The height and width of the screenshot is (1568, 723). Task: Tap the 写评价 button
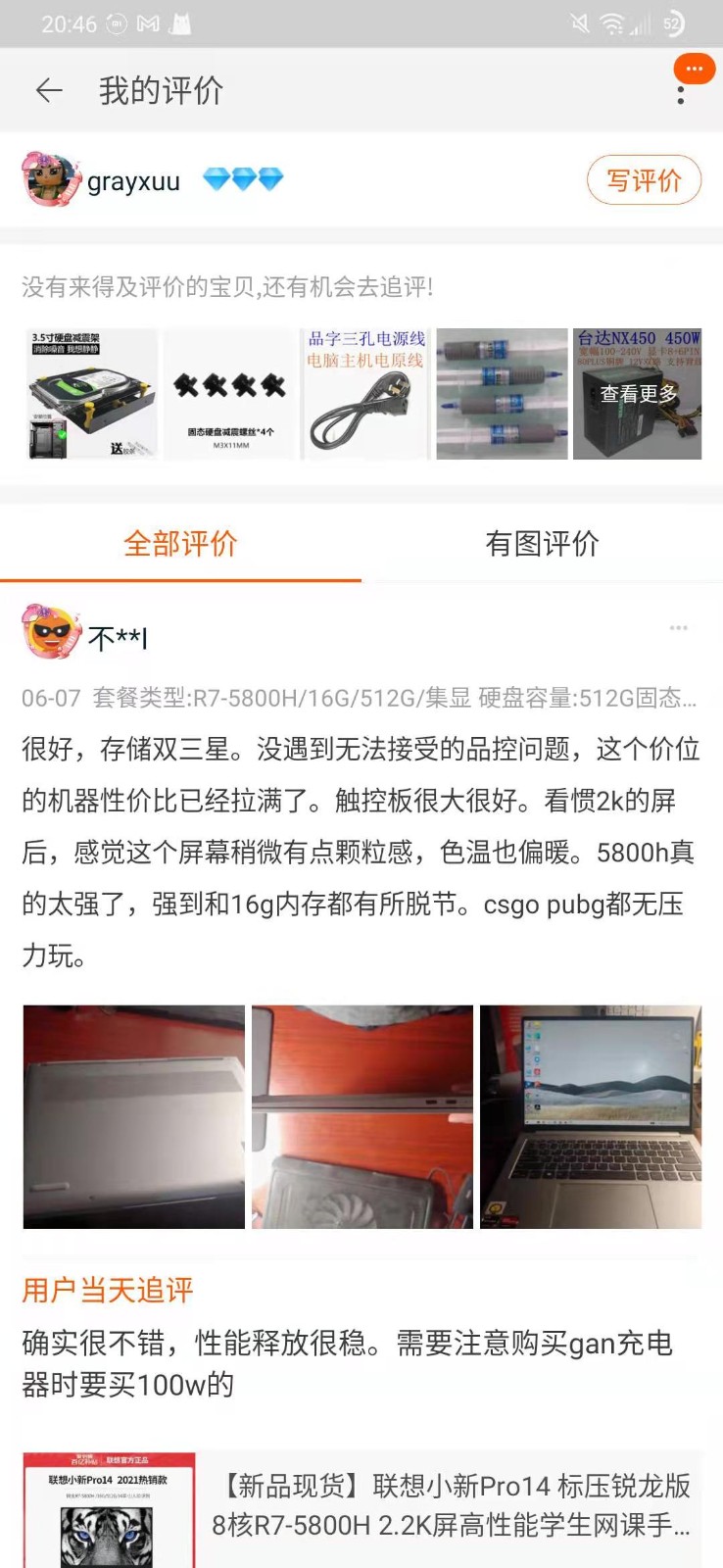[x=644, y=180]
